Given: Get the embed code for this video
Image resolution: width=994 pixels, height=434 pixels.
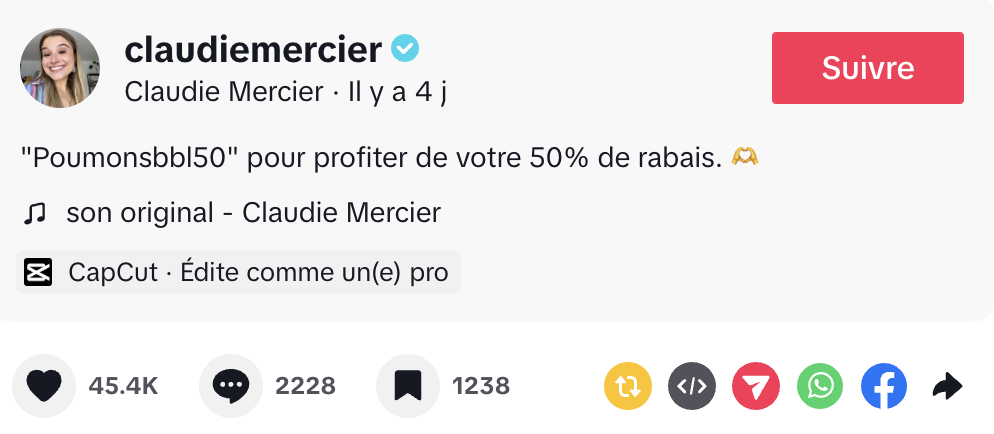Looking at the screenshot, I should click(x=692, y=386).
